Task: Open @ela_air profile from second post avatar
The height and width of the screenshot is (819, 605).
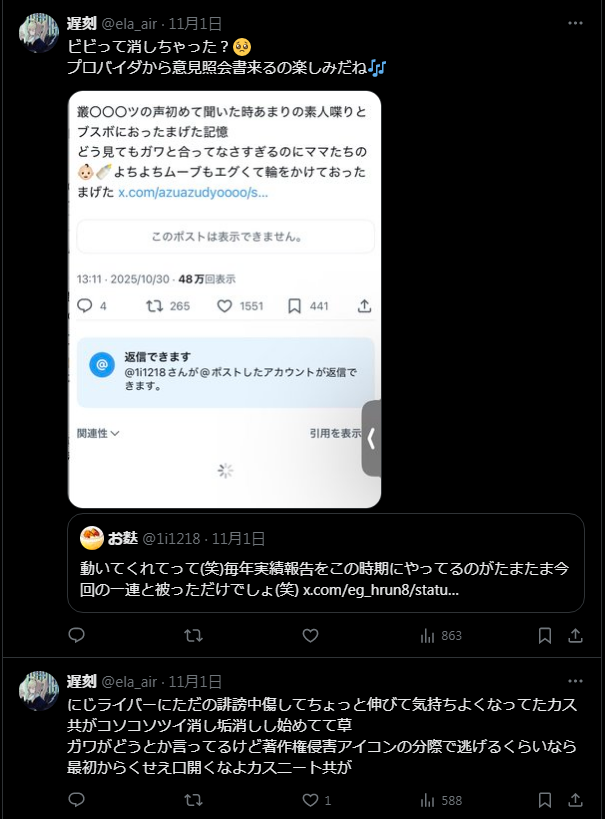Action: pyautogui.click(x=39, y=691)
